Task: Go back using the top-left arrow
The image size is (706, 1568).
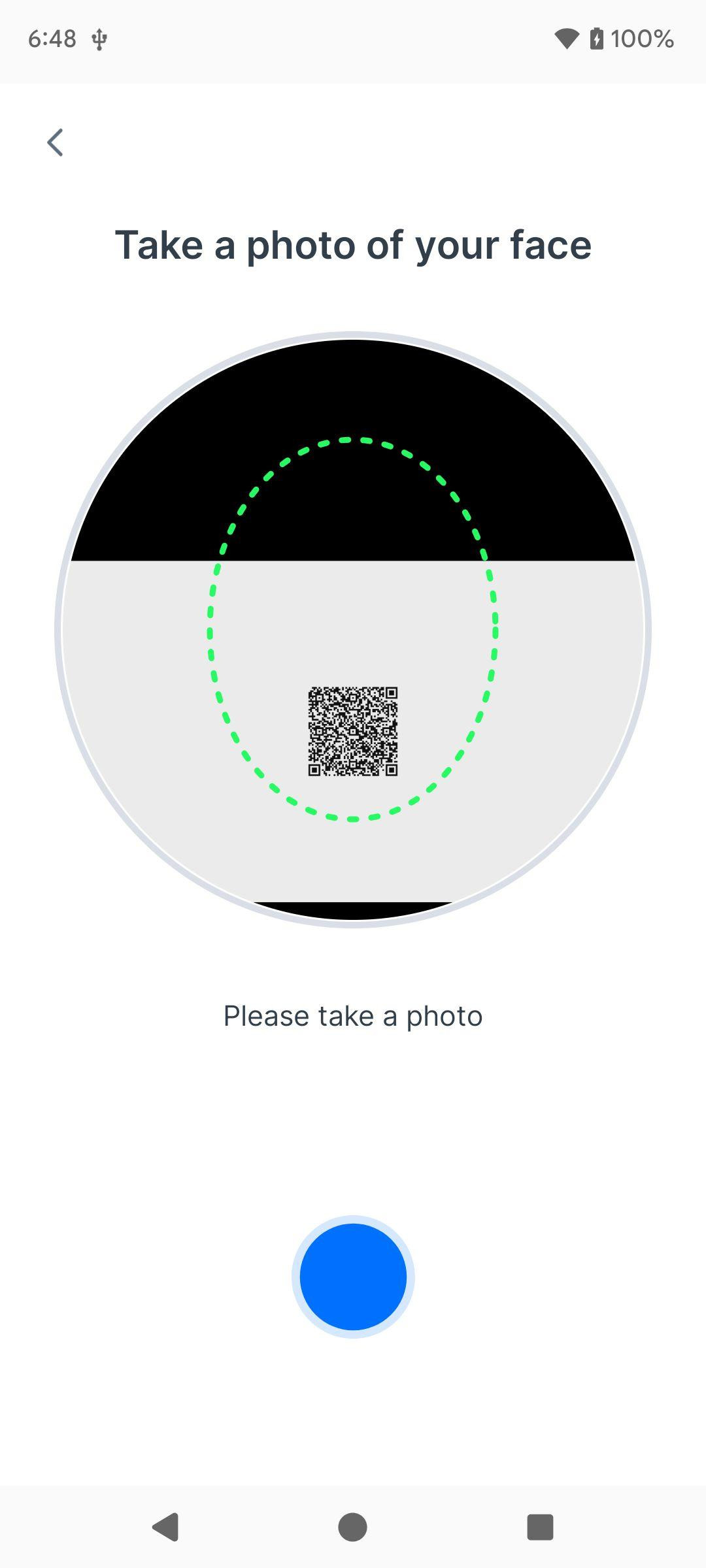Action: pos(55,142)
